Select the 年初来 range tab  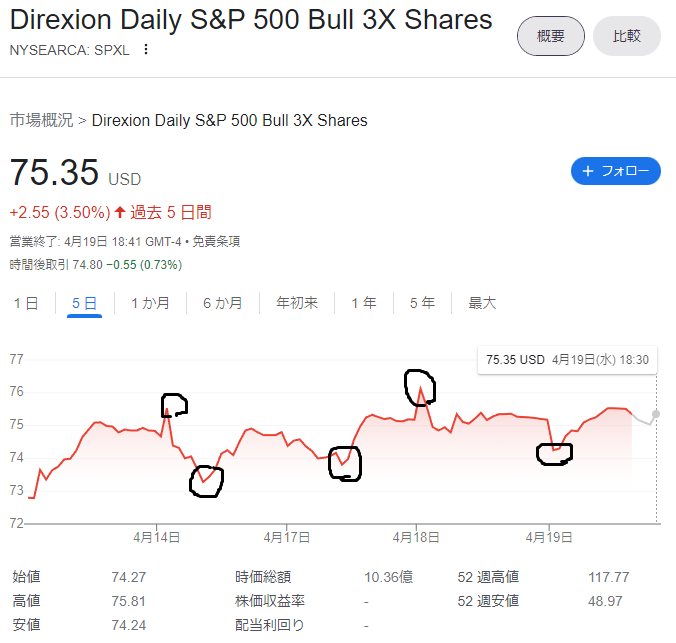pyautogui.click(x=297, y=303)
